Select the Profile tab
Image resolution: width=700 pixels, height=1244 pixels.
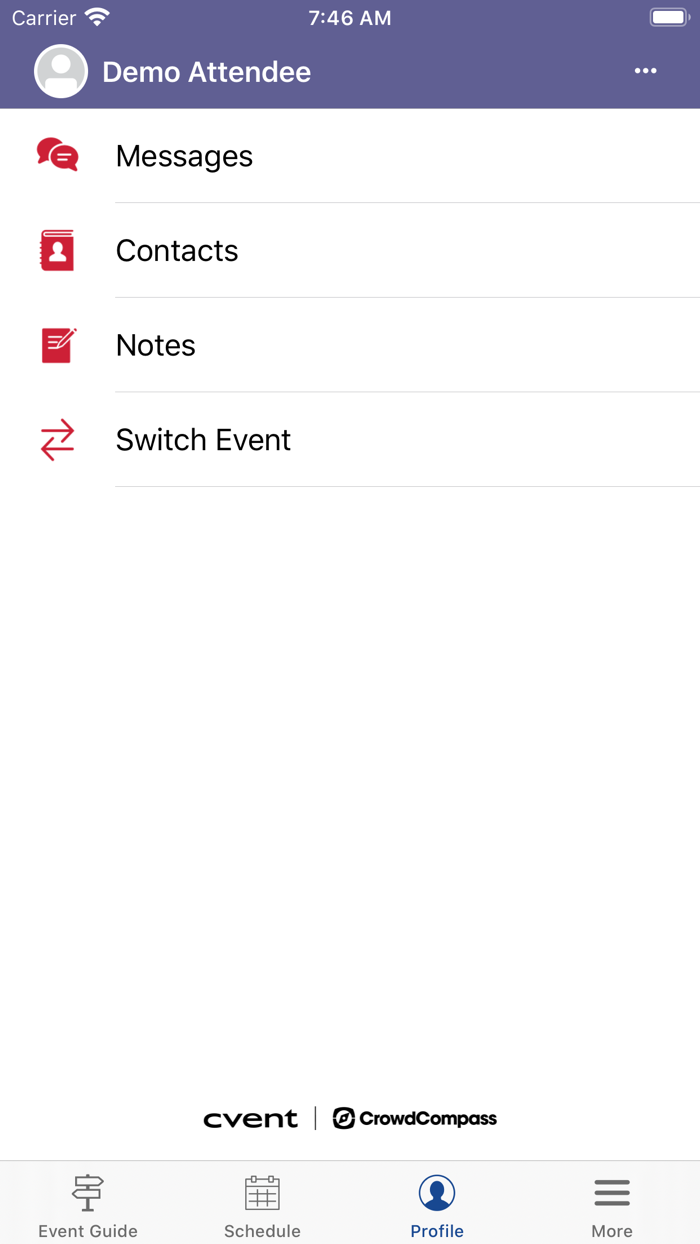(x=437, y=1205)
